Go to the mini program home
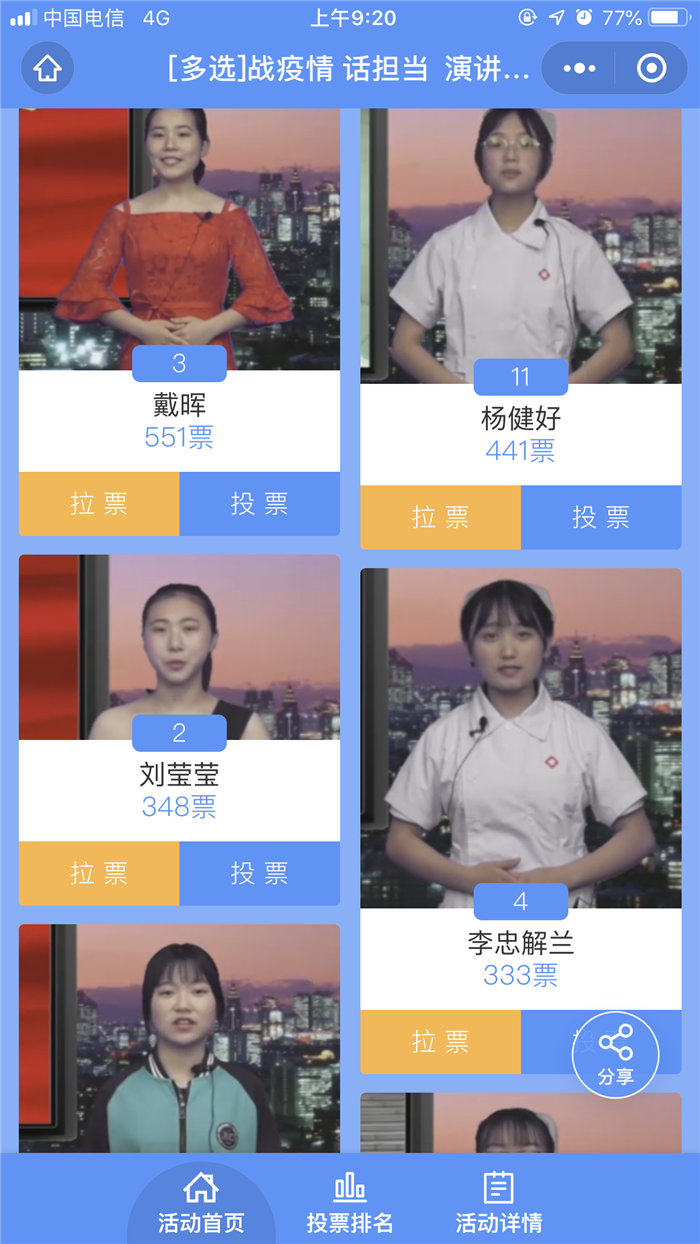The height and width of the screenshot is (1244, 700). (48, 69)
